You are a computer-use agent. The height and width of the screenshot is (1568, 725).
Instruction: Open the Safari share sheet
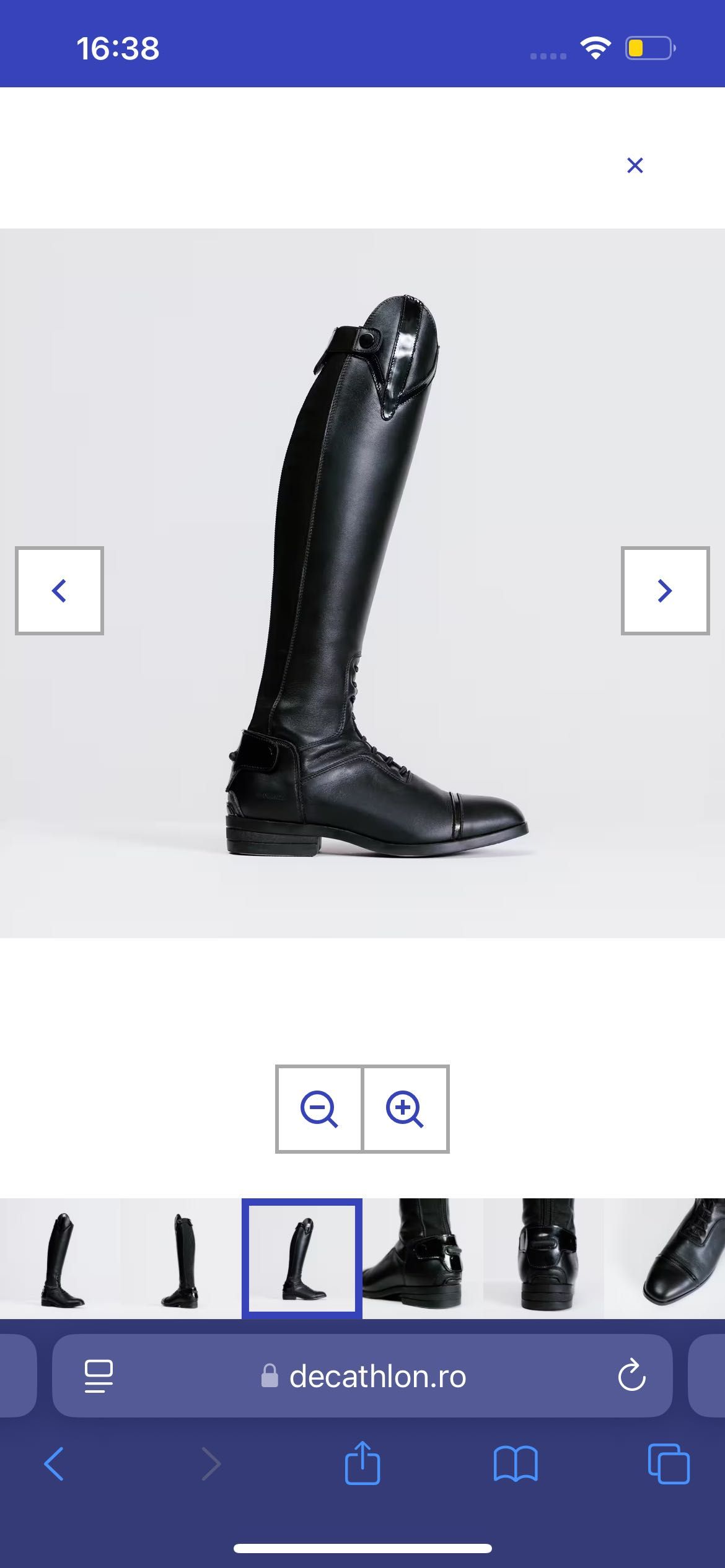point(362,1464)
